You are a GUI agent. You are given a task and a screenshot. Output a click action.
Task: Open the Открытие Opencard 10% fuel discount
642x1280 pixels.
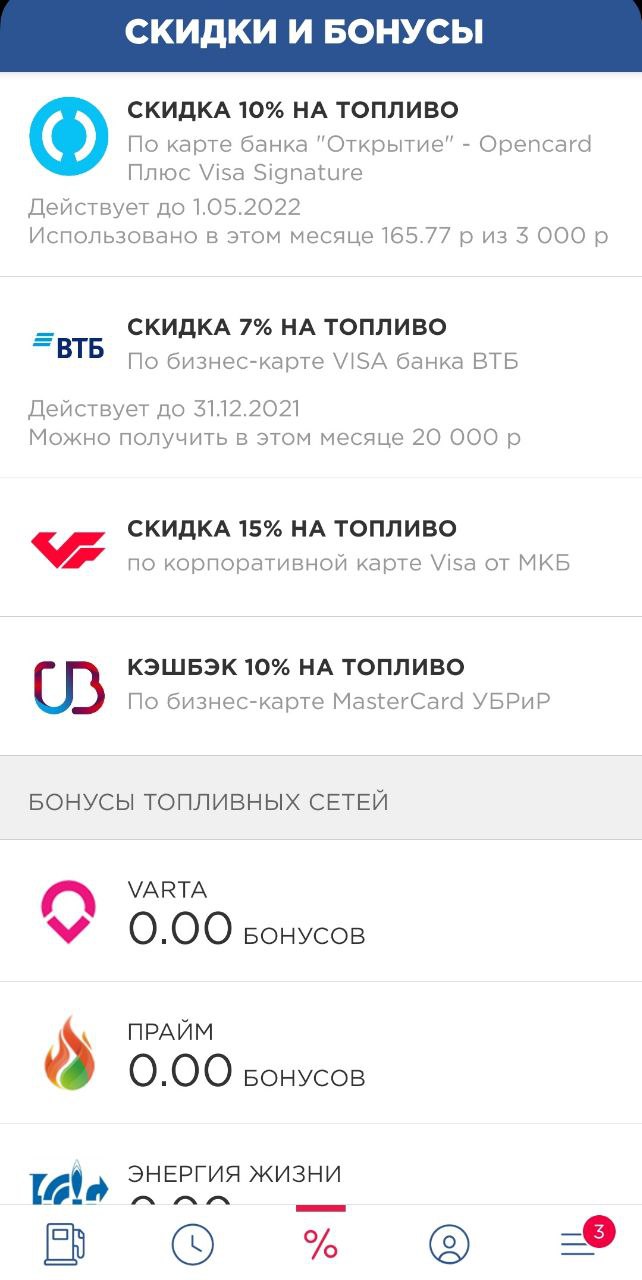(321, 174)
